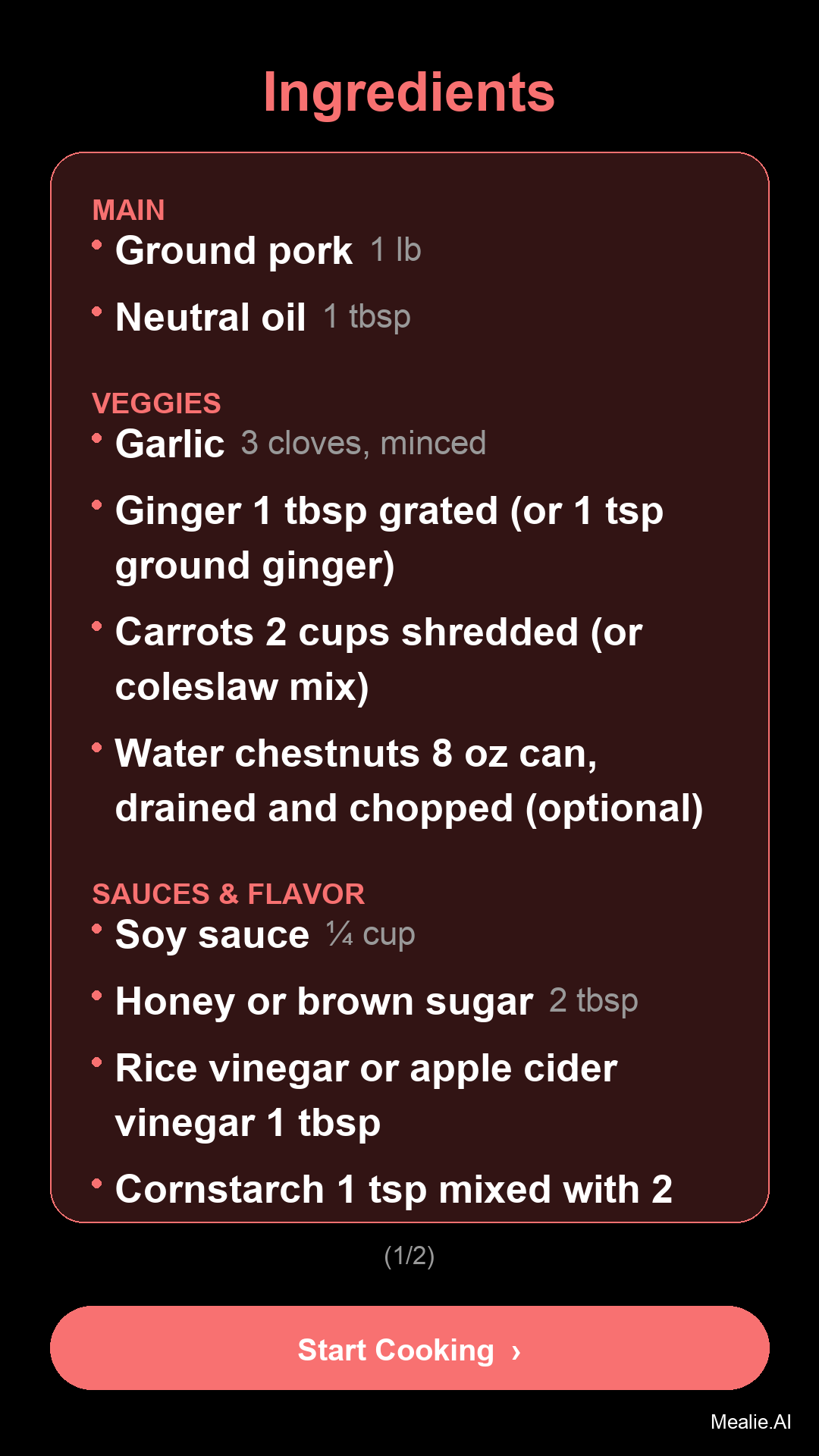819x1456 pixels.
Task: Tap the Start Cooking button
Action: click(409, 1348)
